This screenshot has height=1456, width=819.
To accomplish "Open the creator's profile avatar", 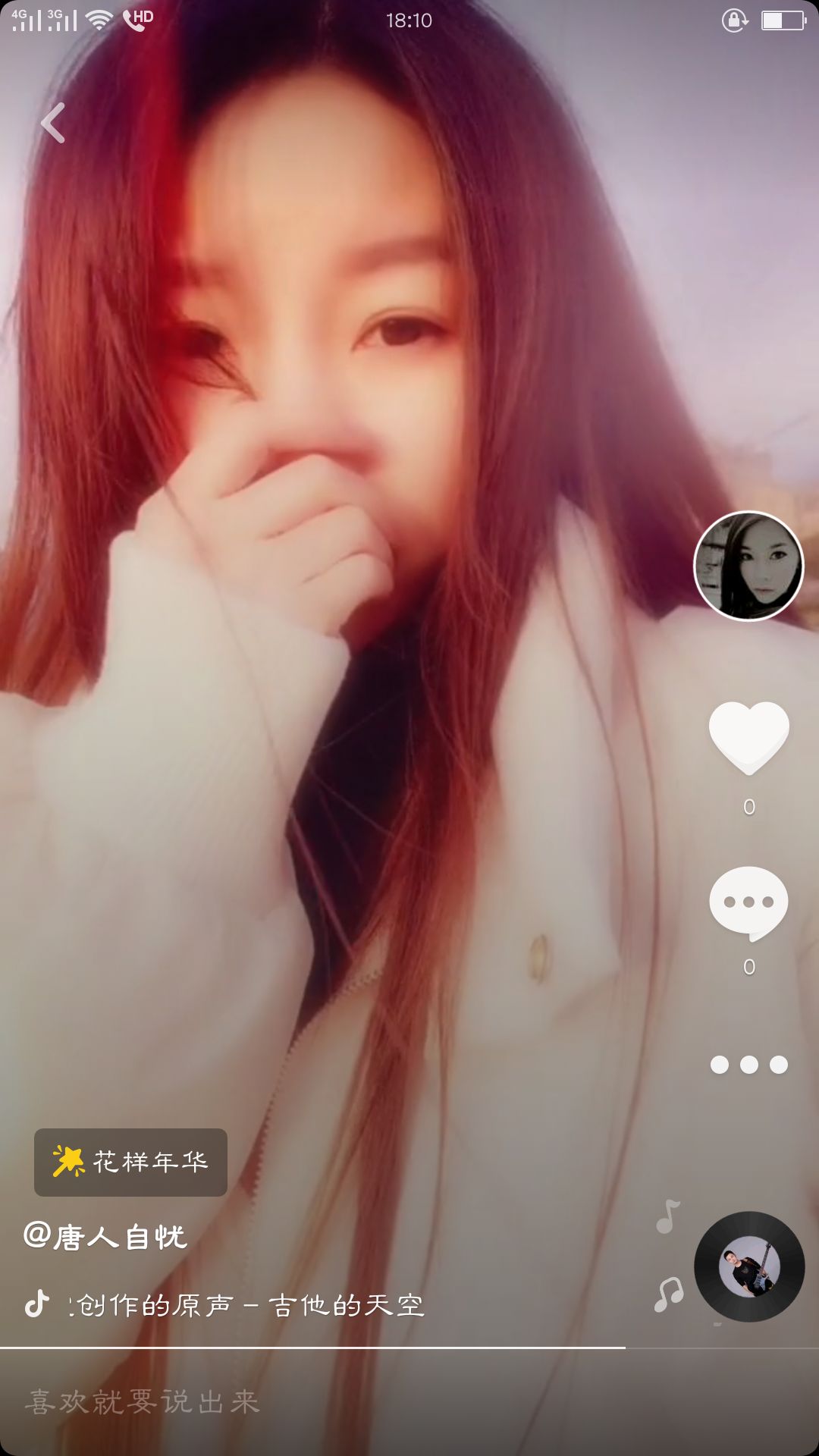I will click(748, 566).
